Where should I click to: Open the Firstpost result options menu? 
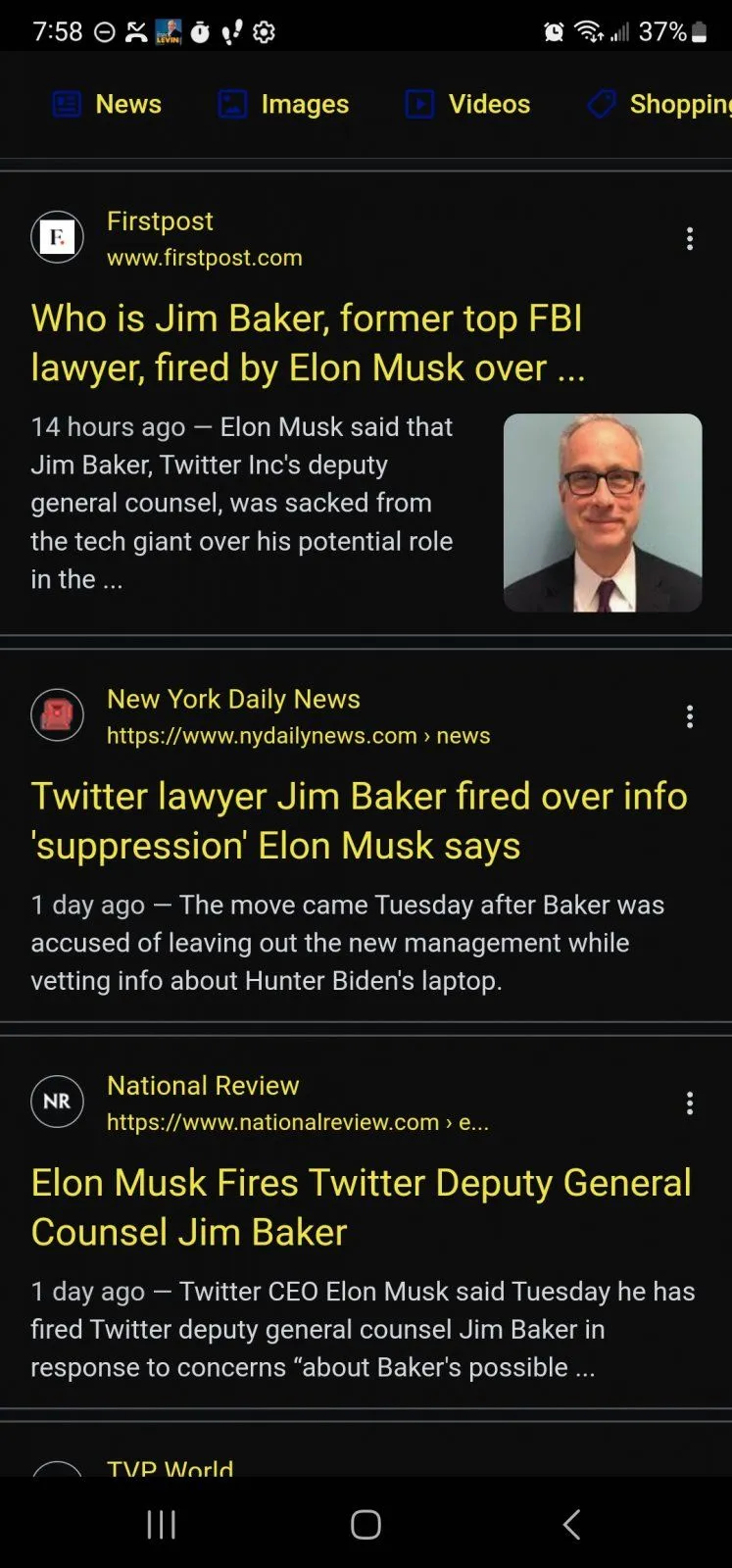click(x=690, y=239)
